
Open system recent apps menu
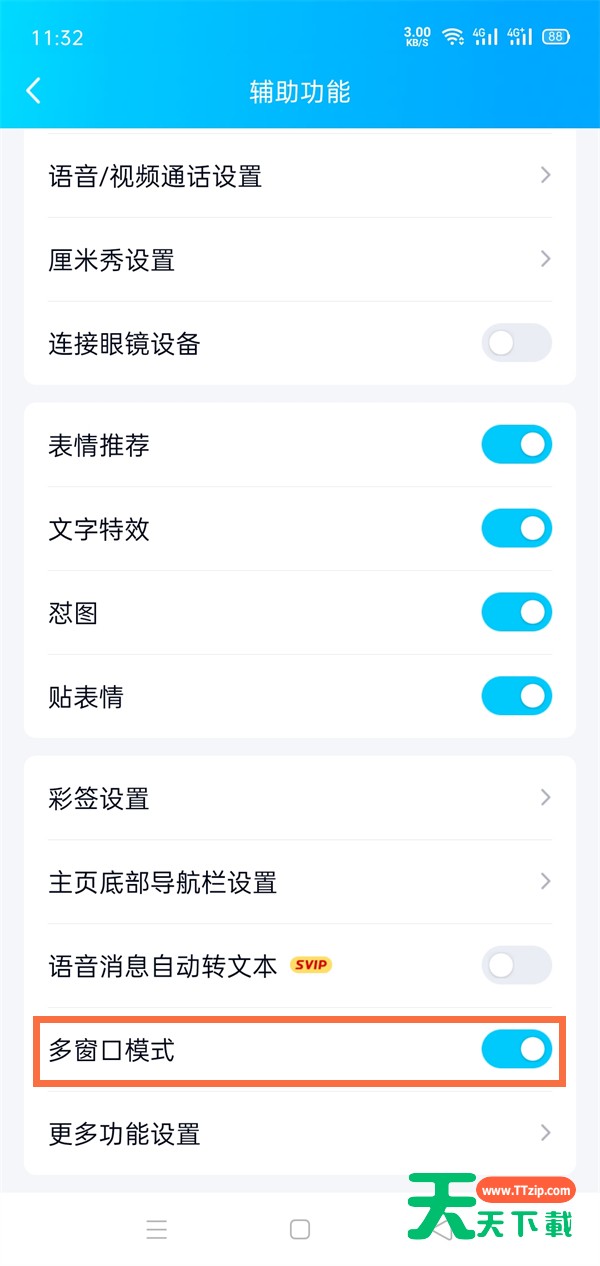pyautogui.click(x=157, y=1229)
